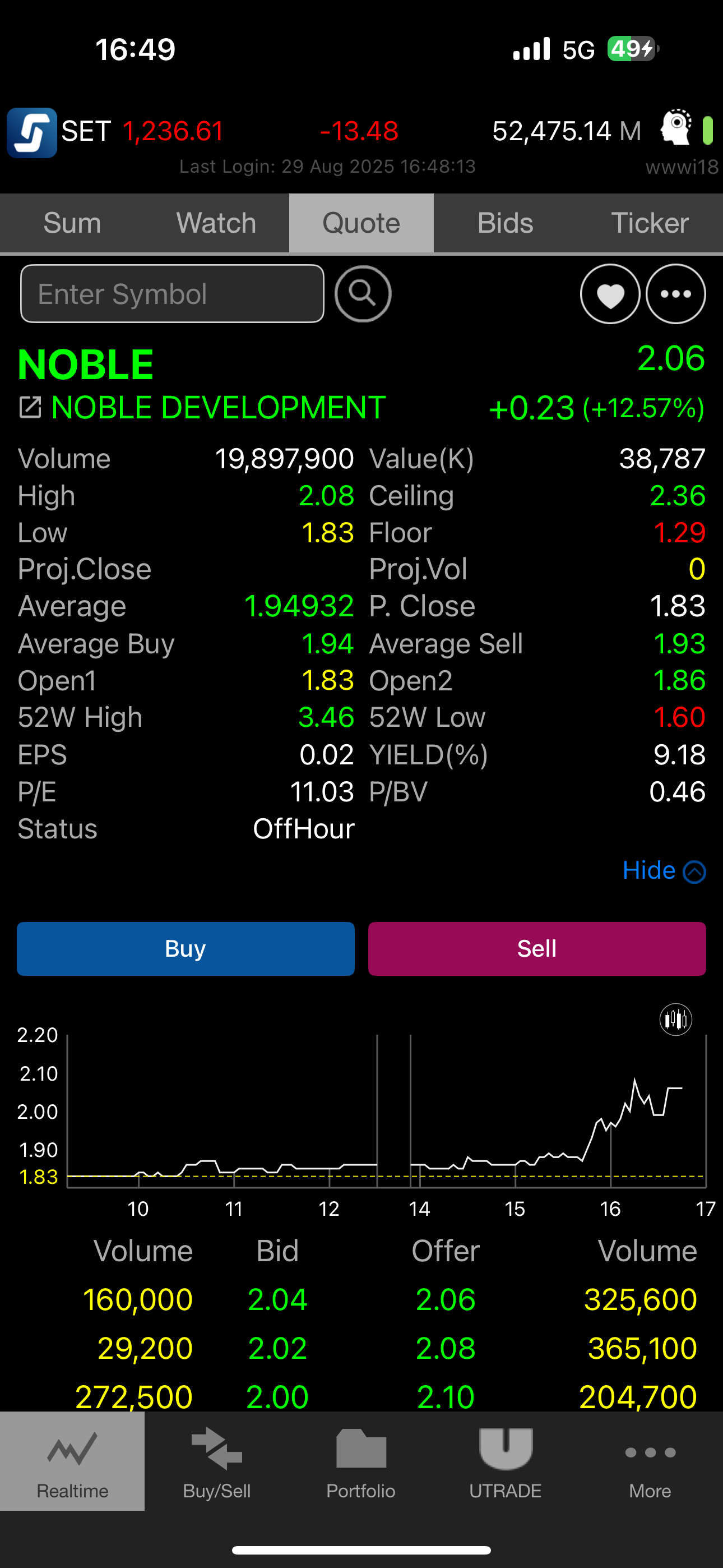The height and width of the screenshot is (1568, 723).
Task: Tap the Sell button
Action: tap(537, 949)
